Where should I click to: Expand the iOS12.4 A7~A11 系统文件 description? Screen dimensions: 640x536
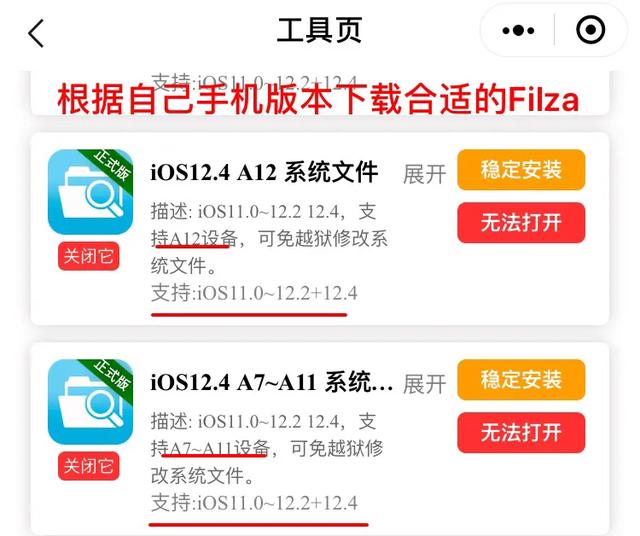424,383
